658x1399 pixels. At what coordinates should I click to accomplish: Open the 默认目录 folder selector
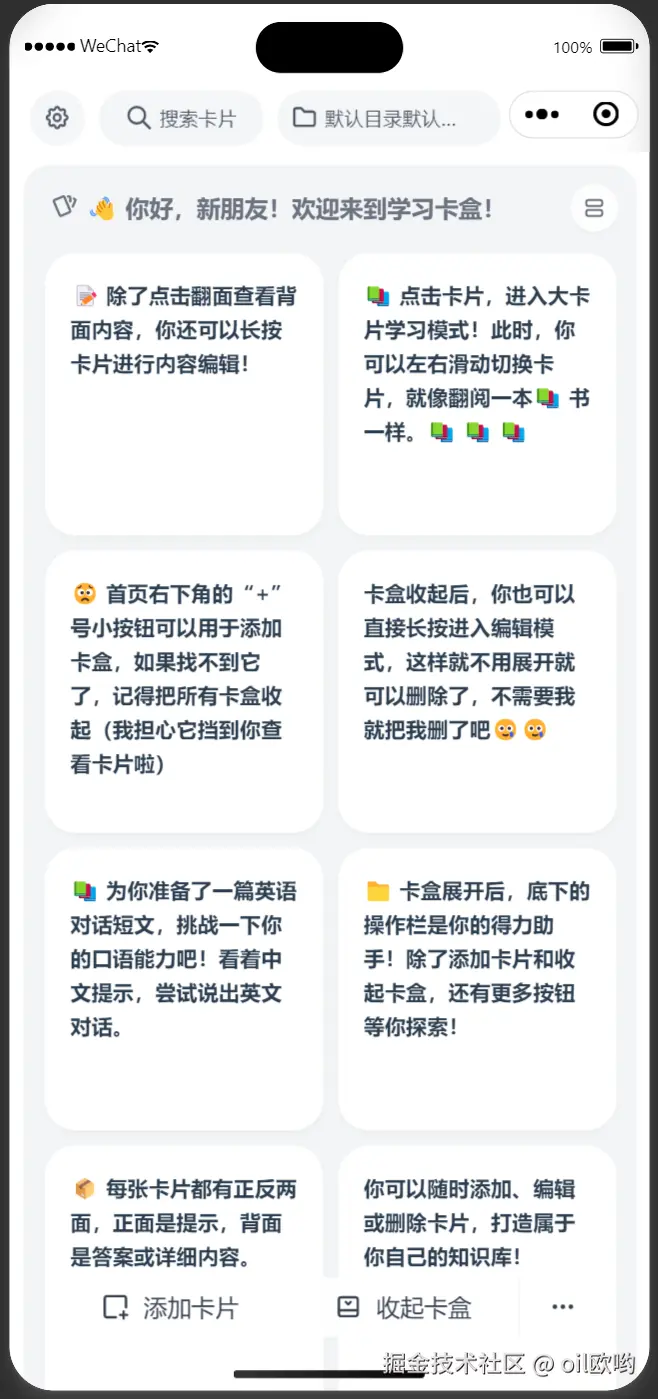(388, 118)
